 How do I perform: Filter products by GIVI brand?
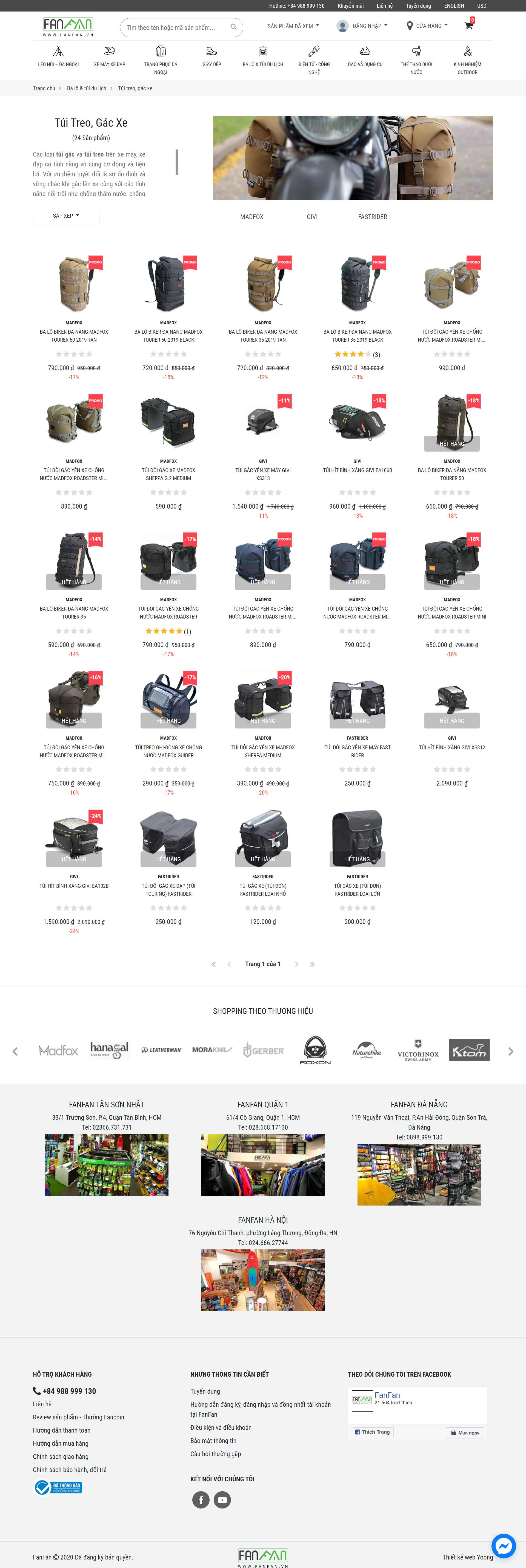(x=312, y=217)
